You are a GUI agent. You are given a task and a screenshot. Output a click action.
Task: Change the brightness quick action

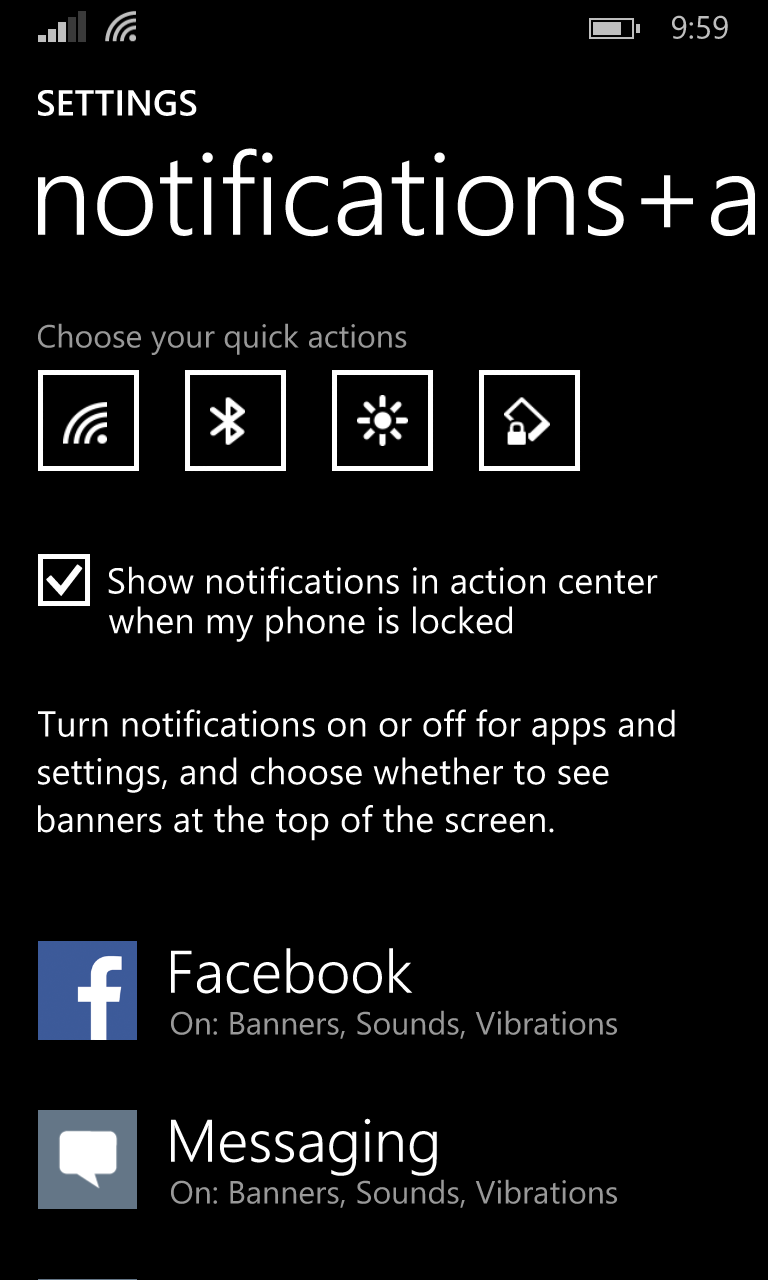382,420
